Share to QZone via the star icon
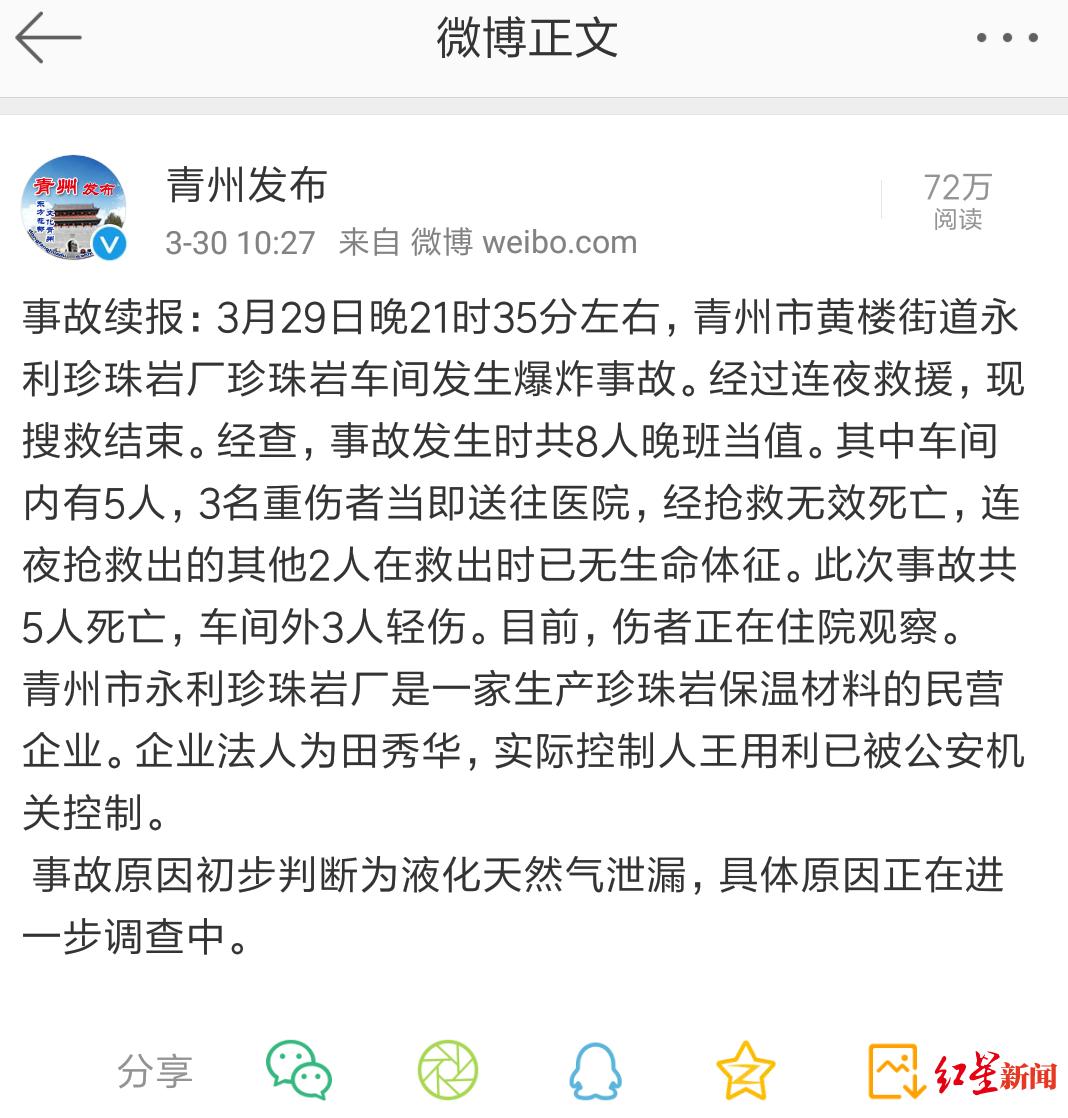This screenshot has width=1068, height=1118. tap(745, 1072)
